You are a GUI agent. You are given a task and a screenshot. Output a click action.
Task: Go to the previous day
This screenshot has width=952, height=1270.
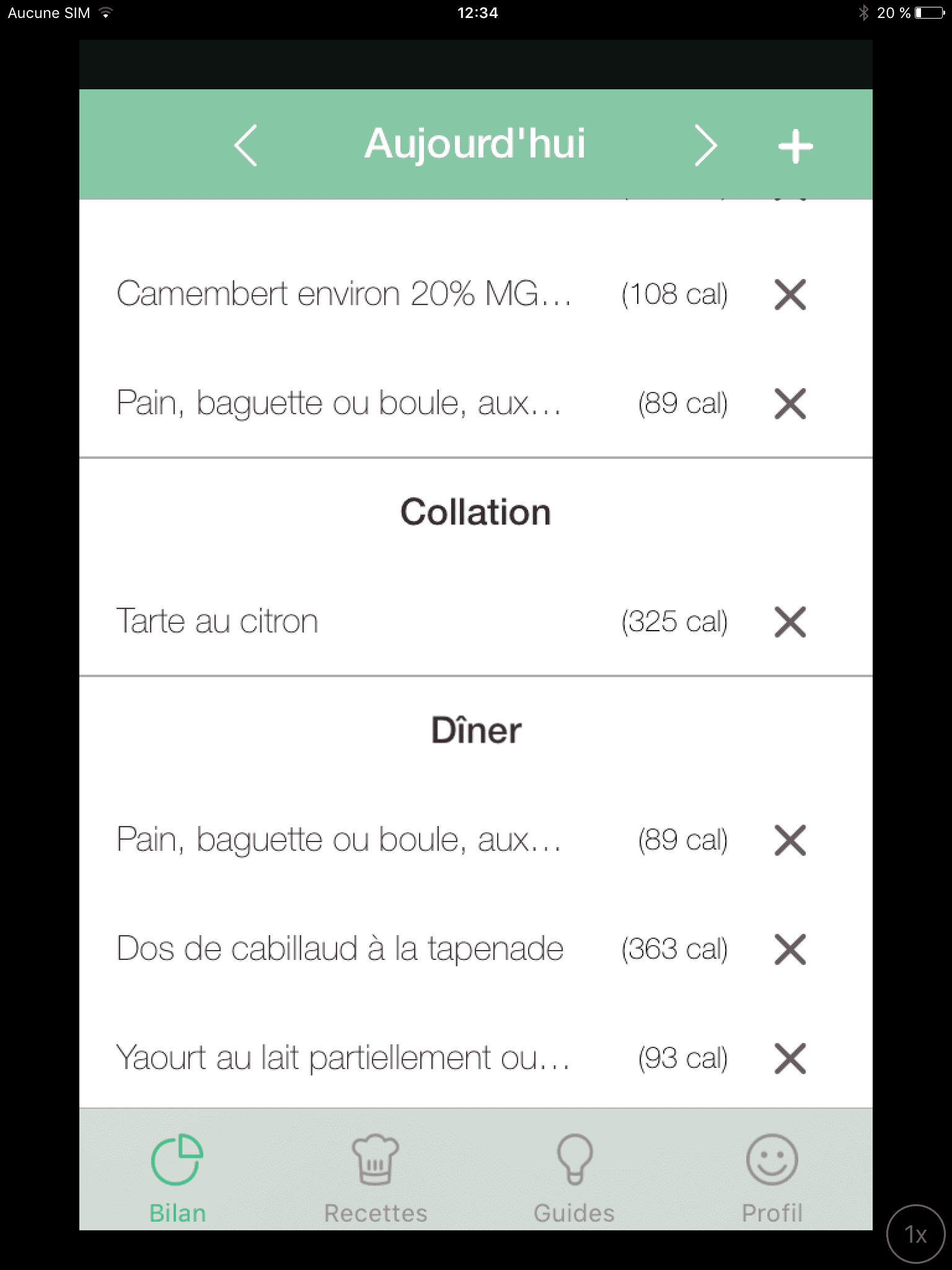tap(246, 146)
